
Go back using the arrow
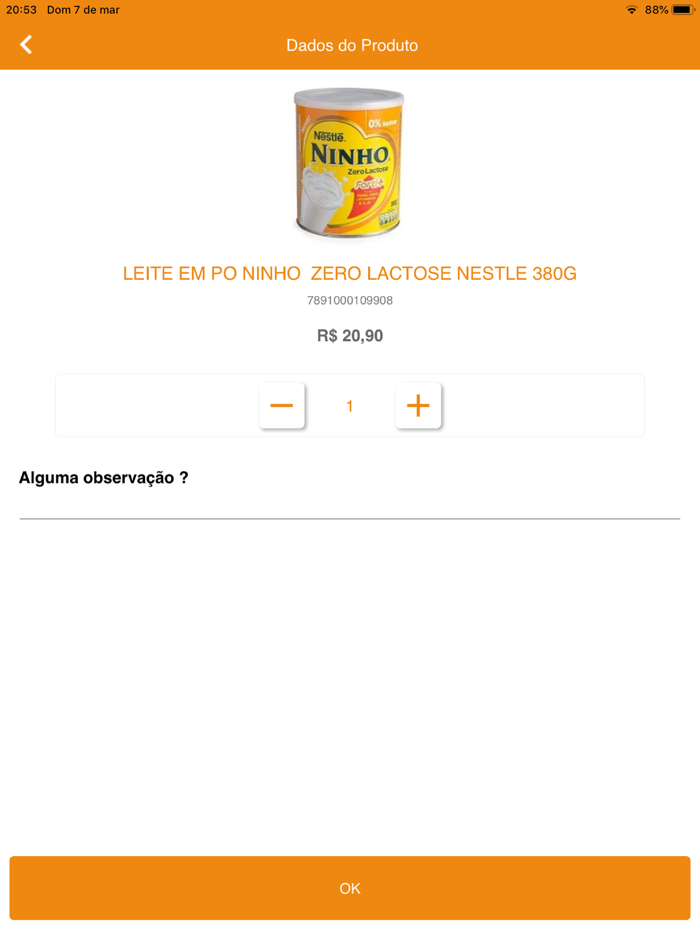click(26, 45)
